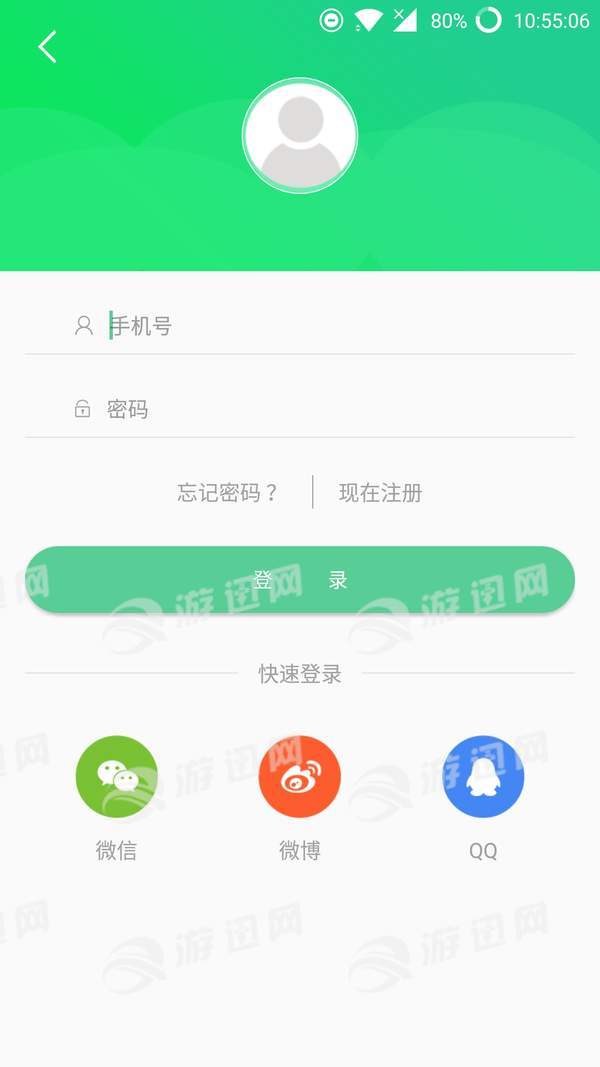The width and height of the screenshot is (600, 1067).
Task: Log in quickly with QQ
Action: click(x=483, y=777)
